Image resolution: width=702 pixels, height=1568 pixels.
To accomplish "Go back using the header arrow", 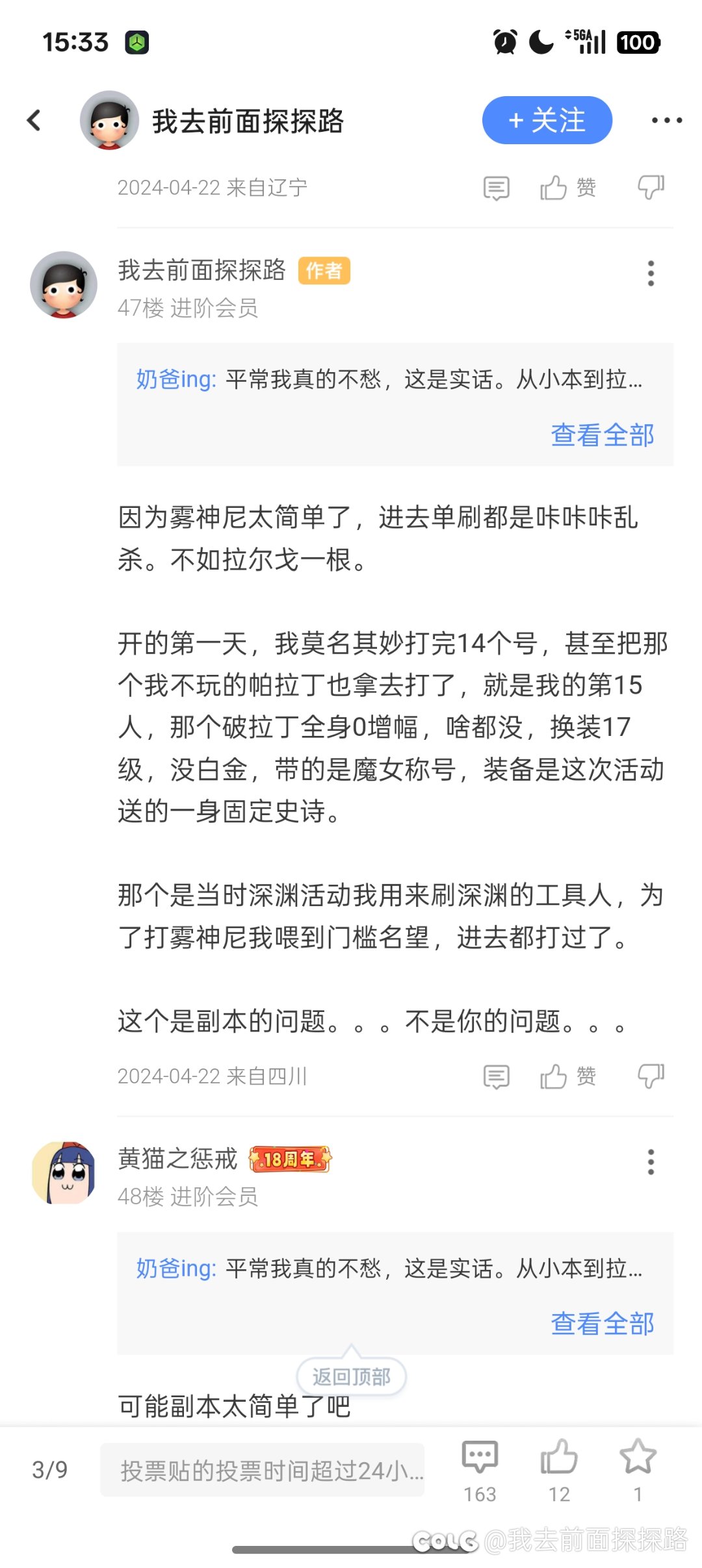I will click(34, 120).
